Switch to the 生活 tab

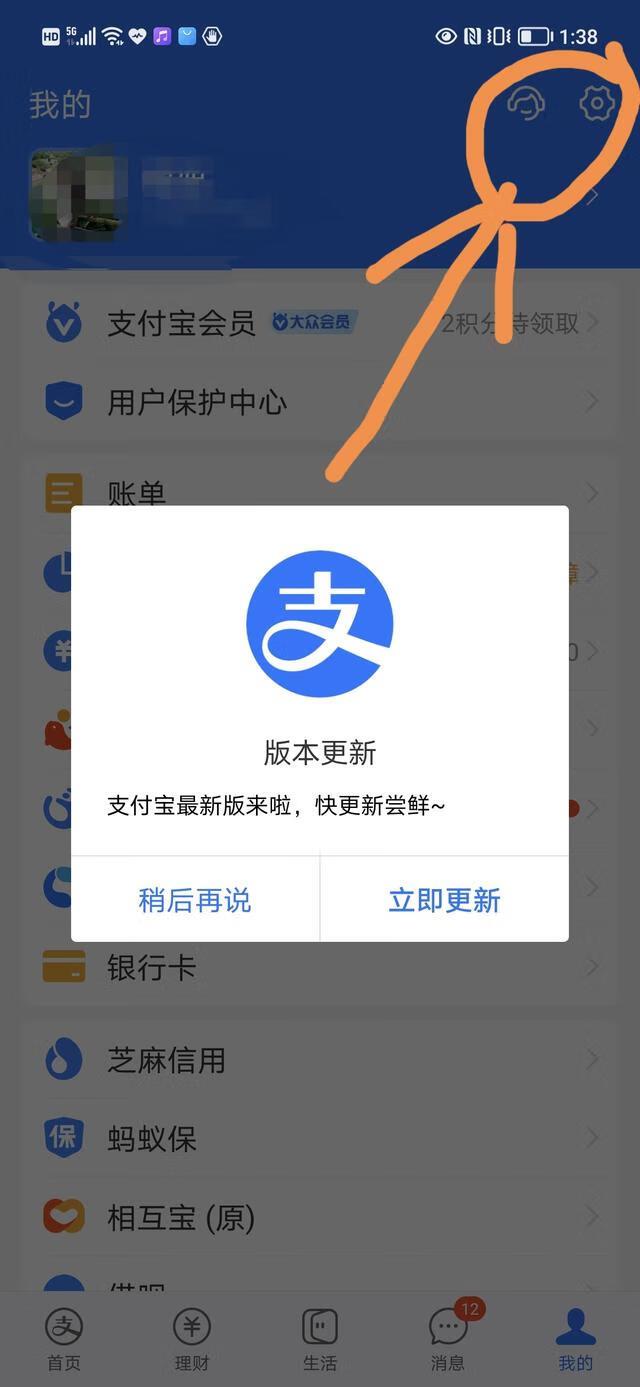320,1340
